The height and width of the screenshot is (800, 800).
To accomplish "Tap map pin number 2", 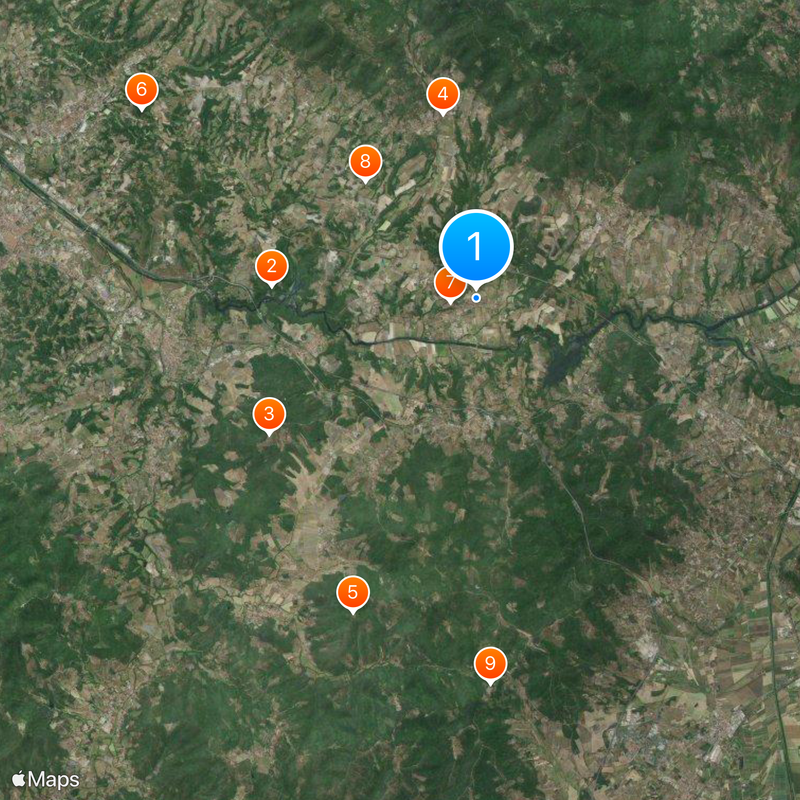I will pos(272,266).
